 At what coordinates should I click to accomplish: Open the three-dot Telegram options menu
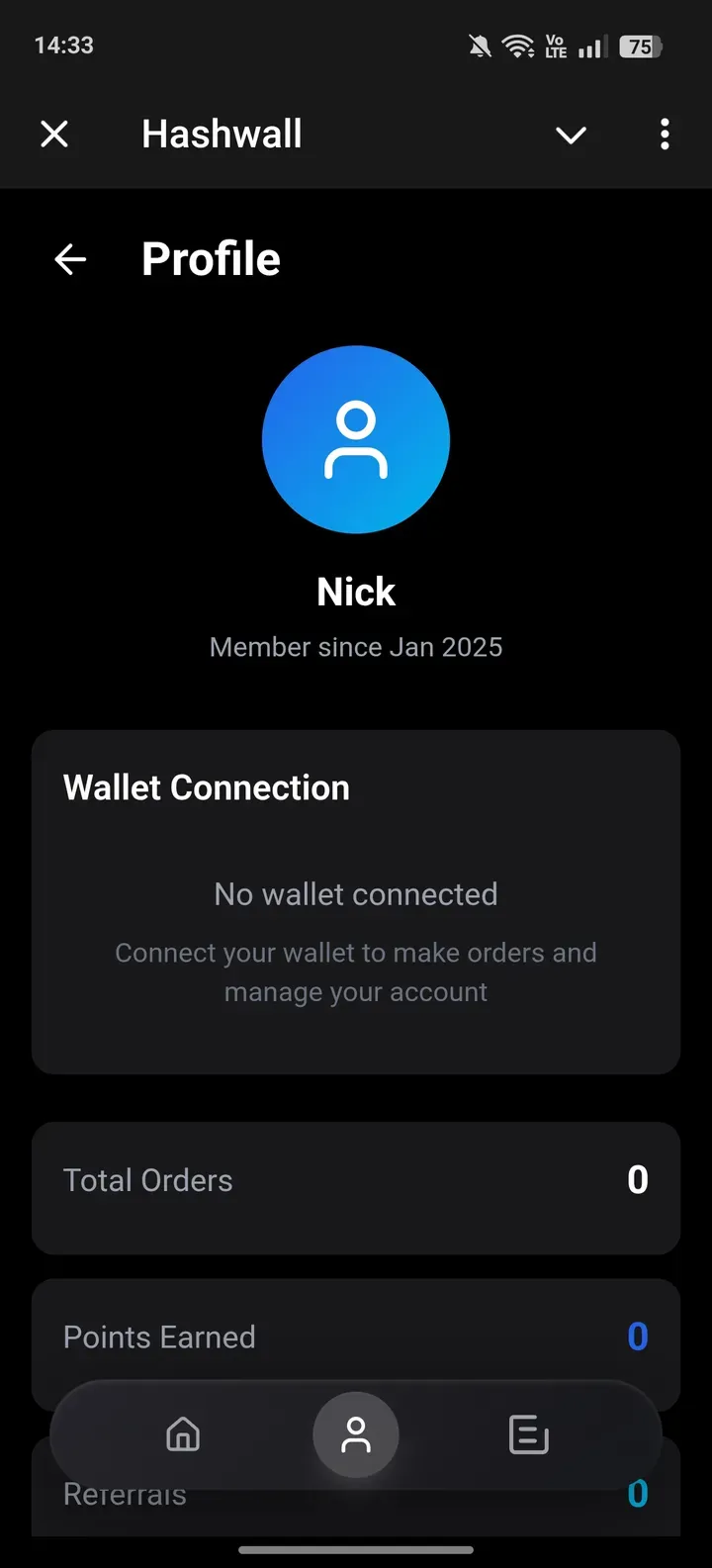pos(665,134)
